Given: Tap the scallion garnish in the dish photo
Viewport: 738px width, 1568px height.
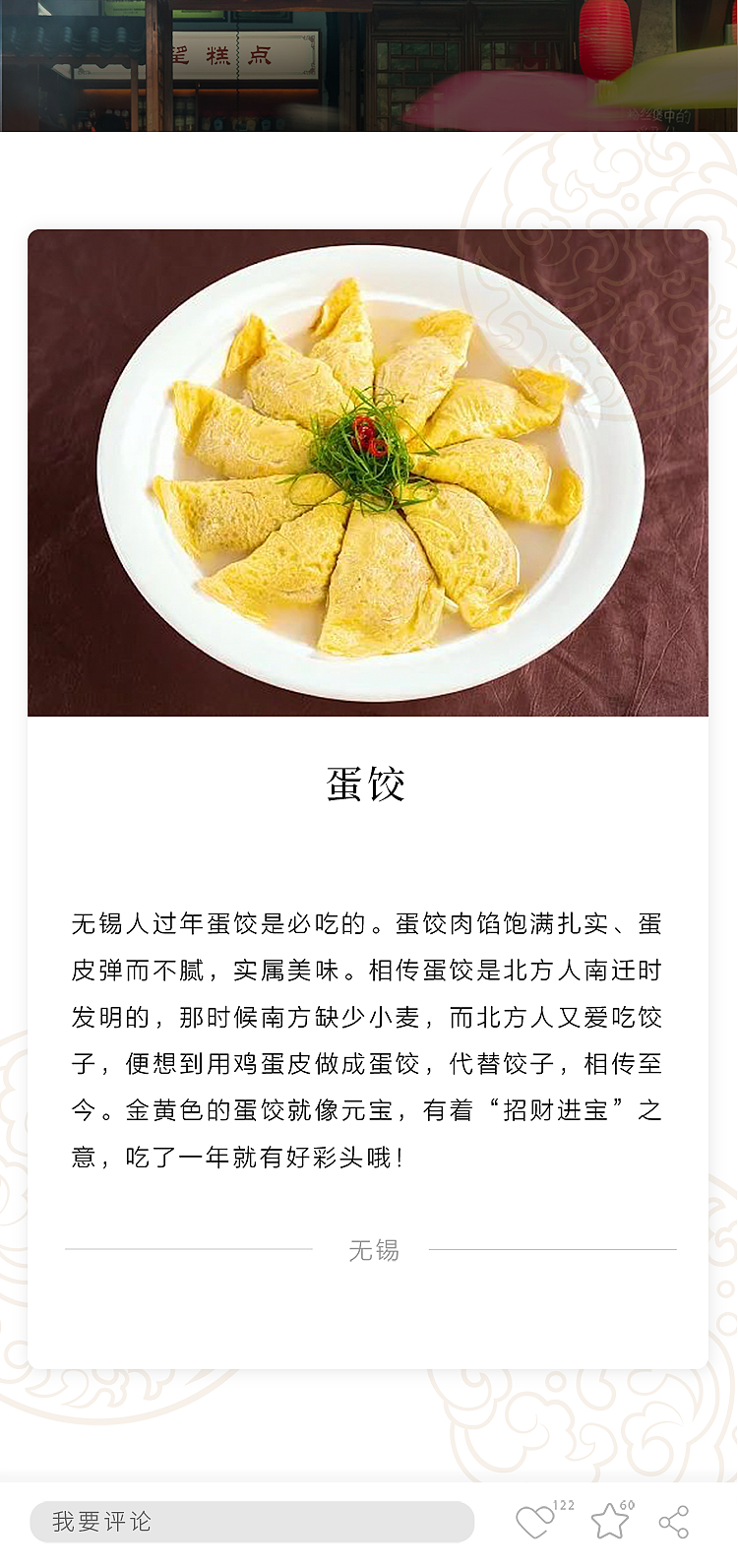Looking at the screenshot, I should (367, 453).
